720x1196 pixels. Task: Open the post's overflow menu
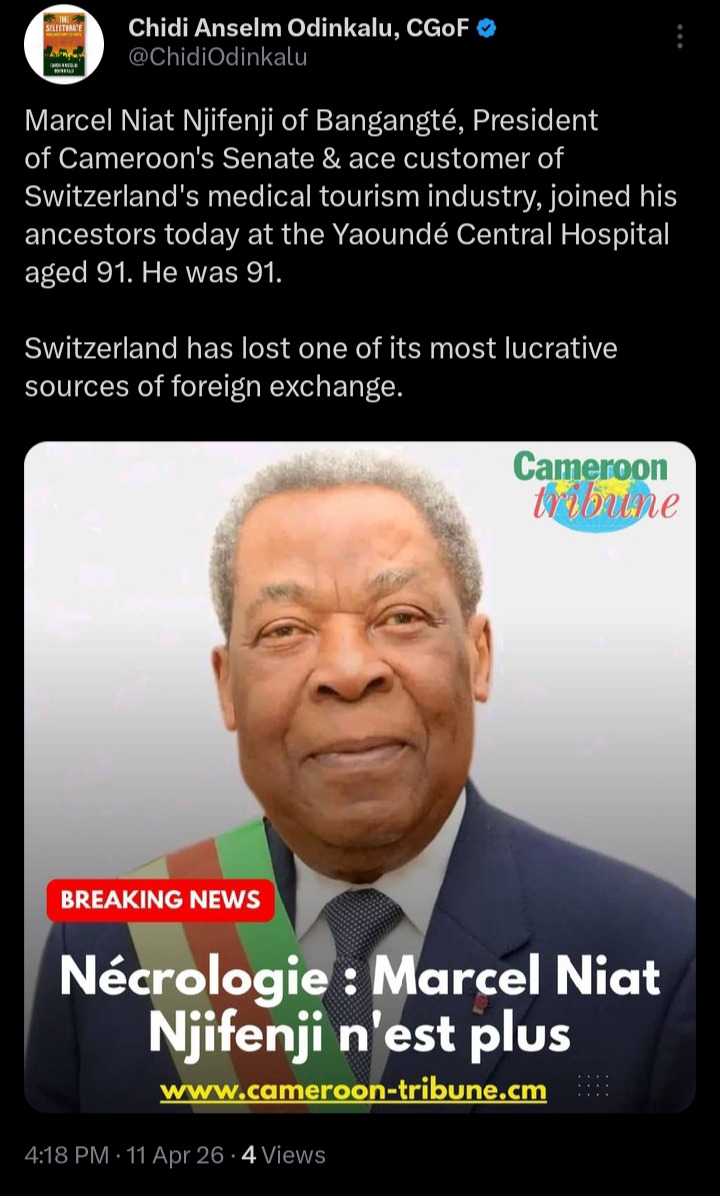coord(679,38)
